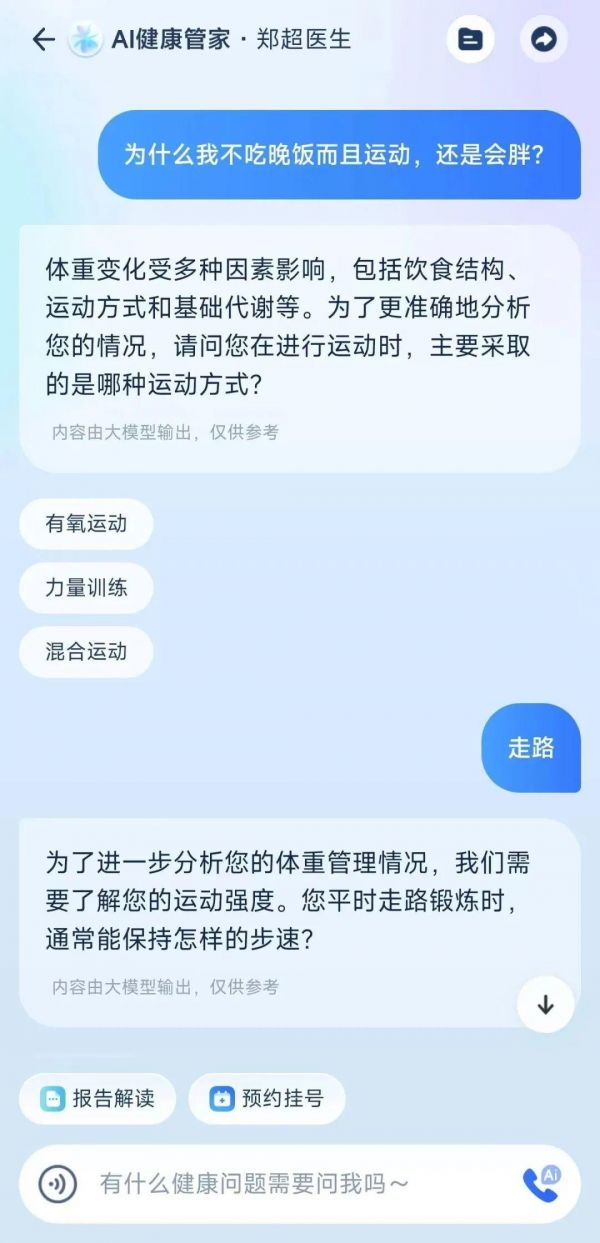Switch to voice input mode

point(58,1184)
